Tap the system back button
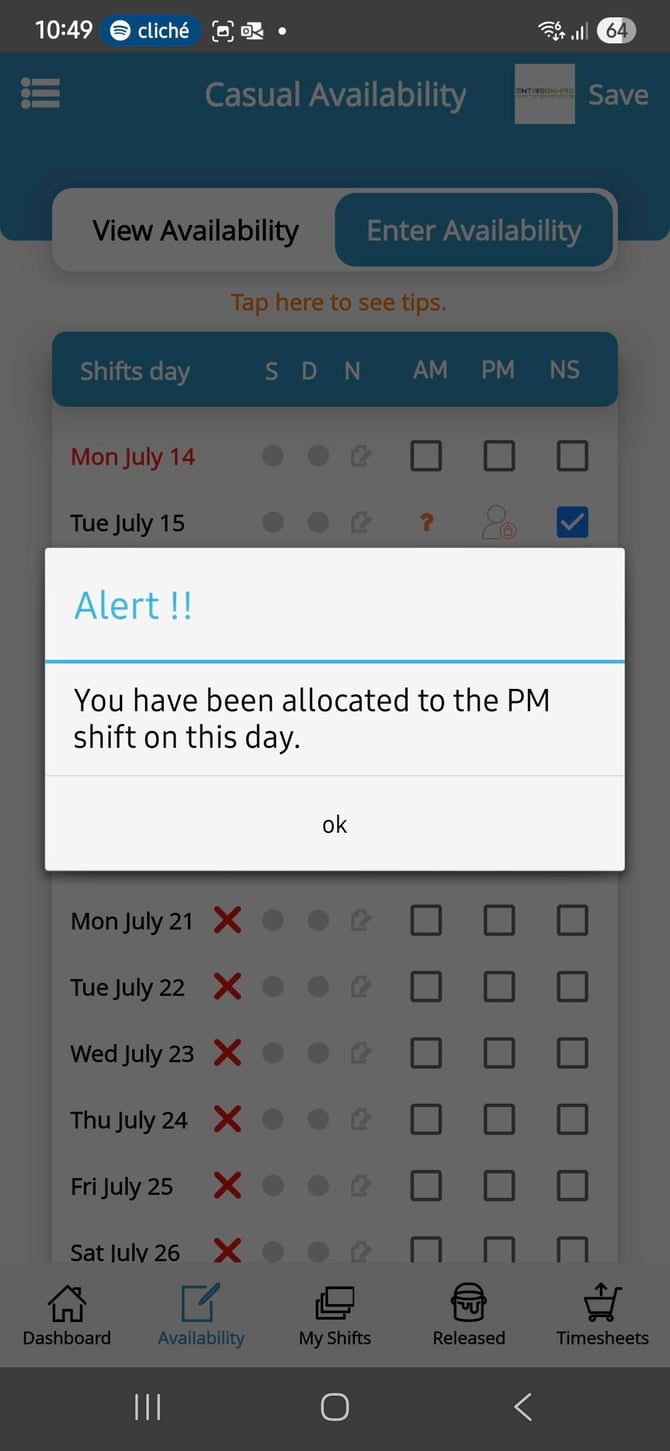The image size is (670, 1451). point(522,1407)
